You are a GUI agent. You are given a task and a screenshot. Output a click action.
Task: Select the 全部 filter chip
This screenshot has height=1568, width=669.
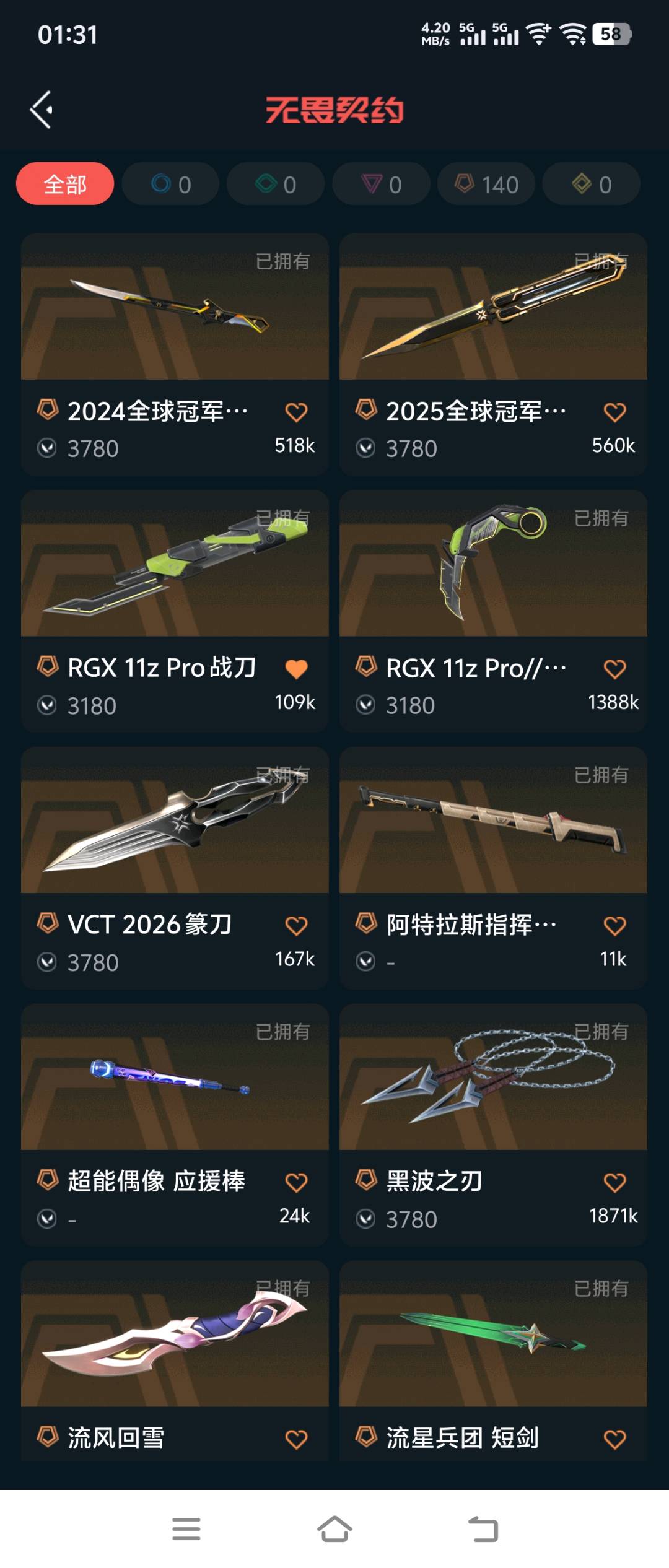click(65, 184)
